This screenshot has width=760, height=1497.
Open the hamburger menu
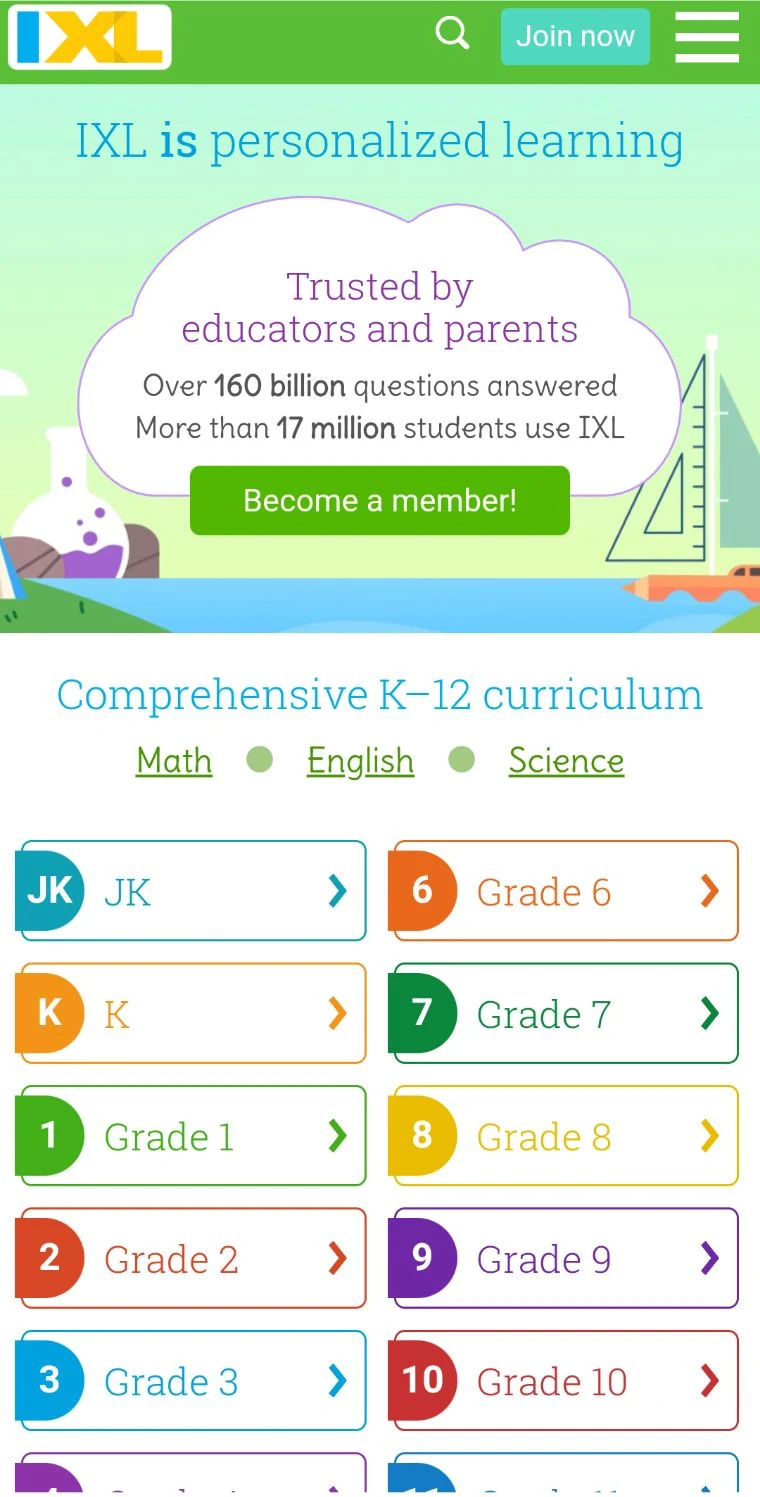[707, 37]
